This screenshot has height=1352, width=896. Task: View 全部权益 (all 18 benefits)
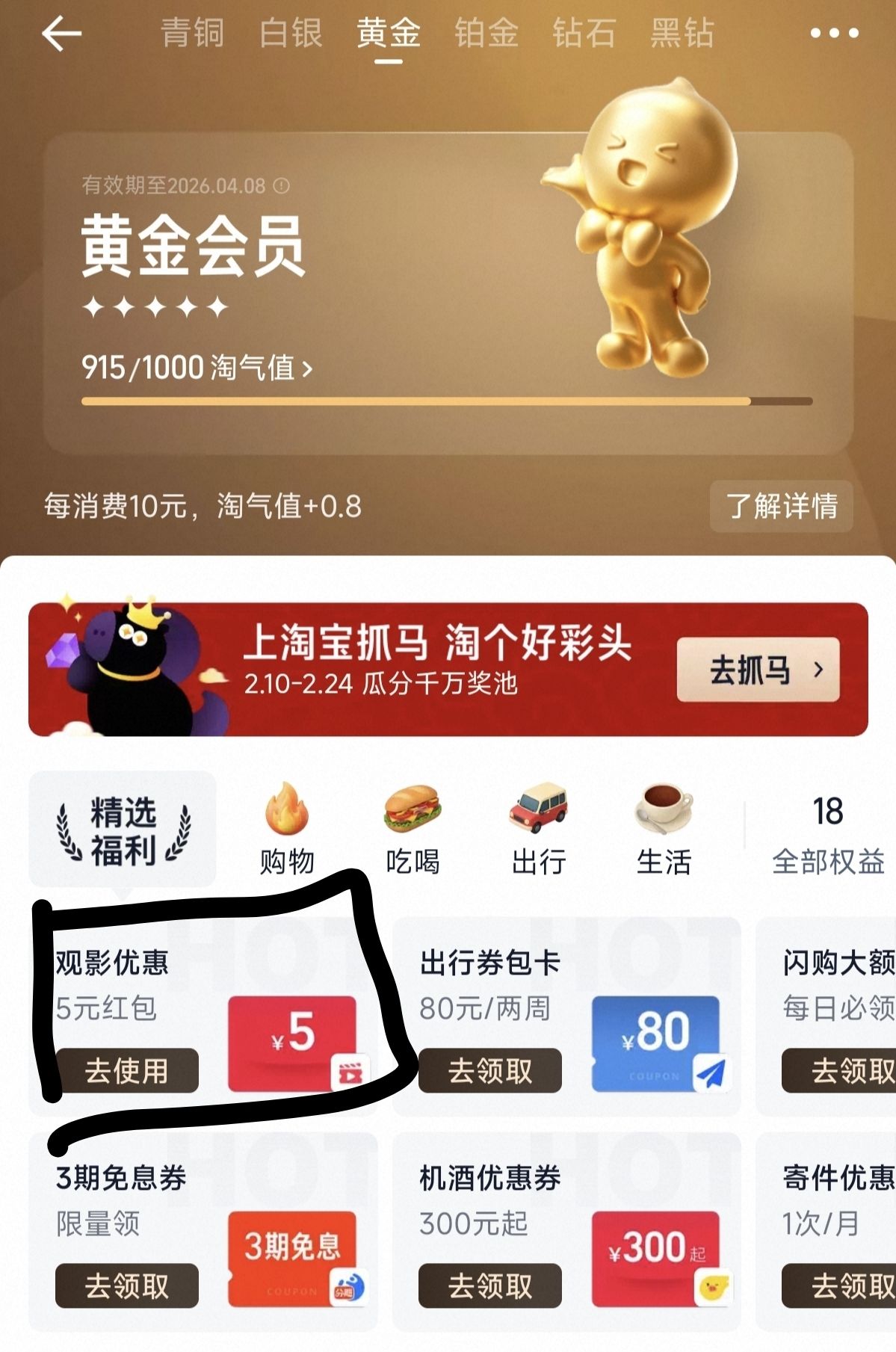(827, 836)
